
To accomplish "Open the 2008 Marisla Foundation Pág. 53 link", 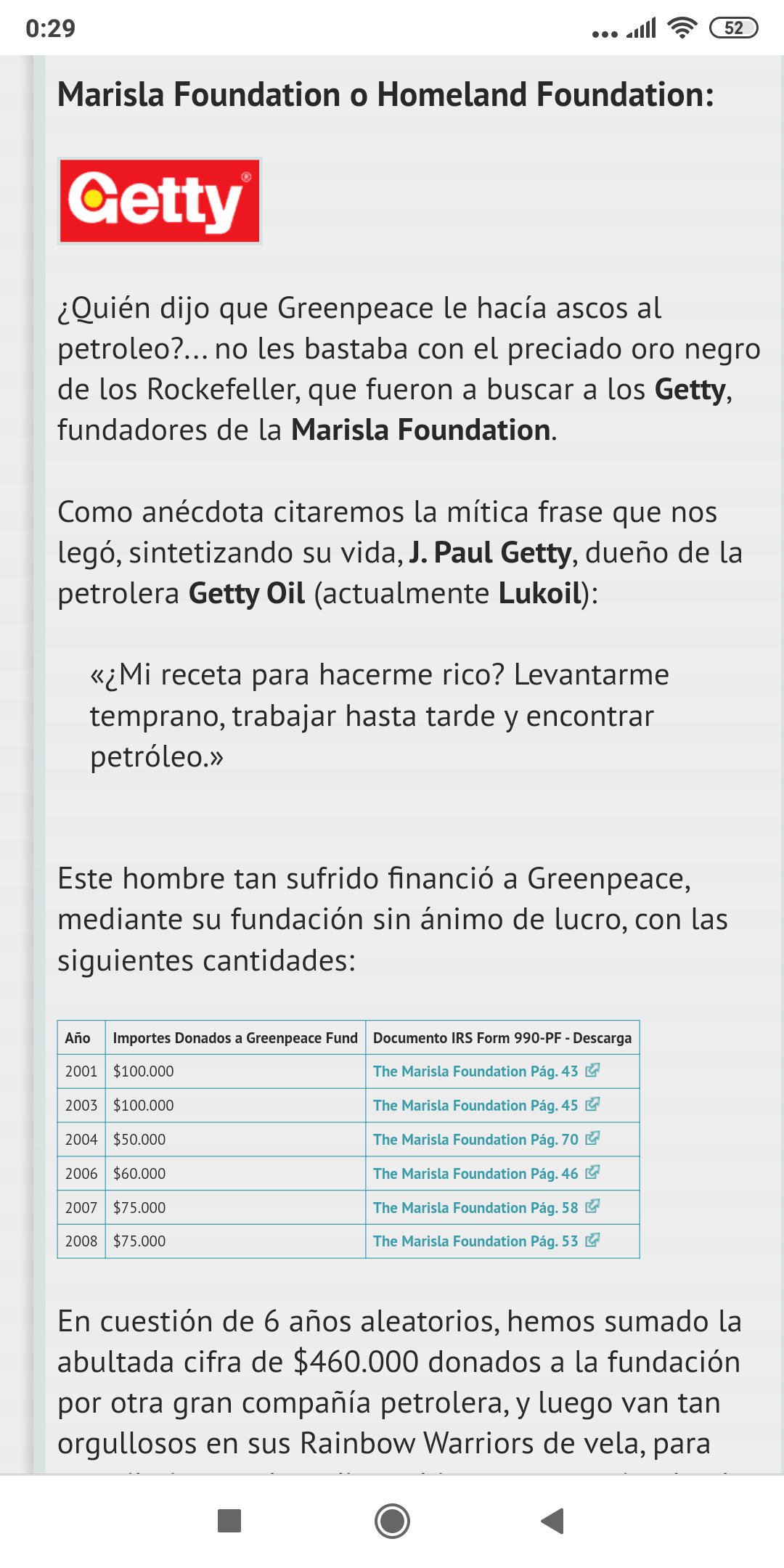I will click(475, 1241).
